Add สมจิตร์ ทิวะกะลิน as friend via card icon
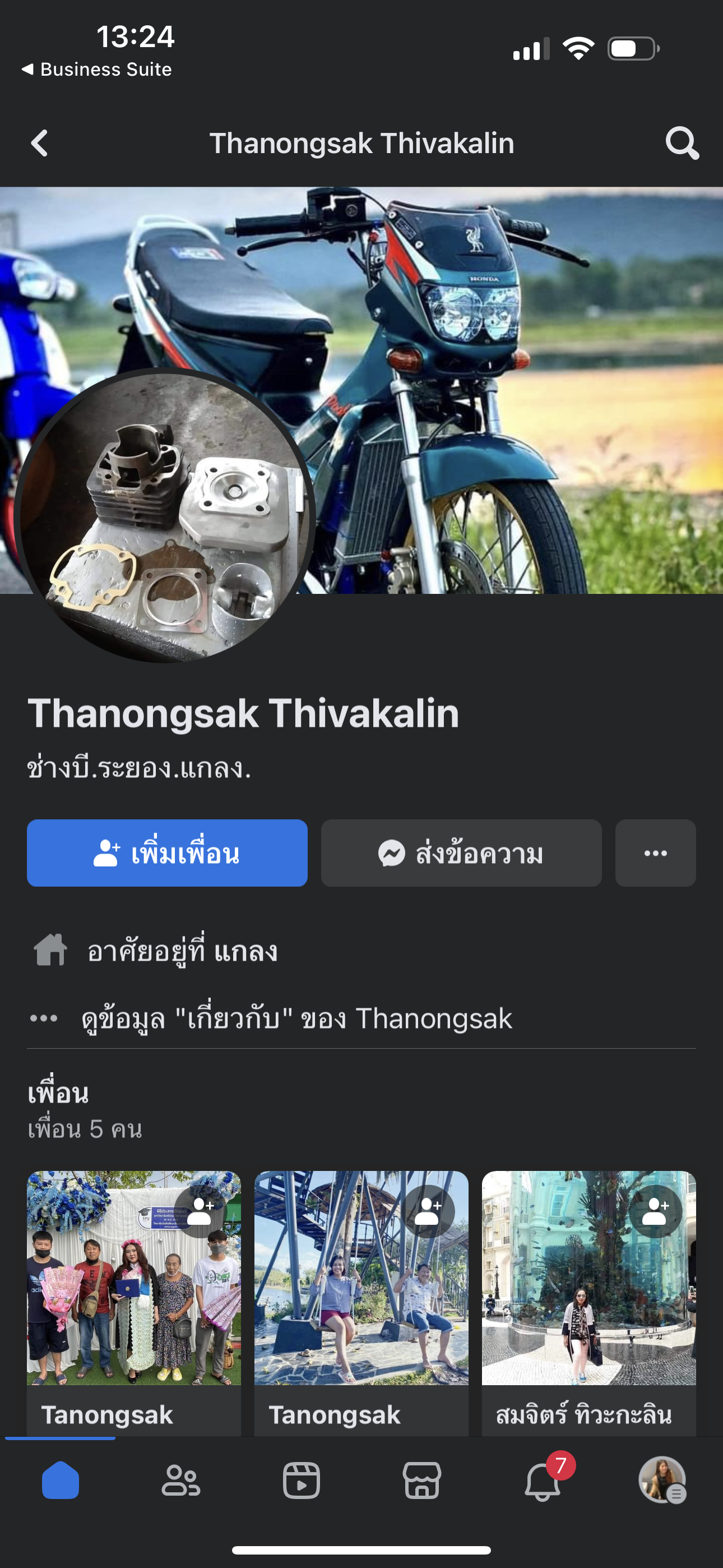Image resolution: width=723 pixels, height=1568 pixels. click(x=655, y=1211)
